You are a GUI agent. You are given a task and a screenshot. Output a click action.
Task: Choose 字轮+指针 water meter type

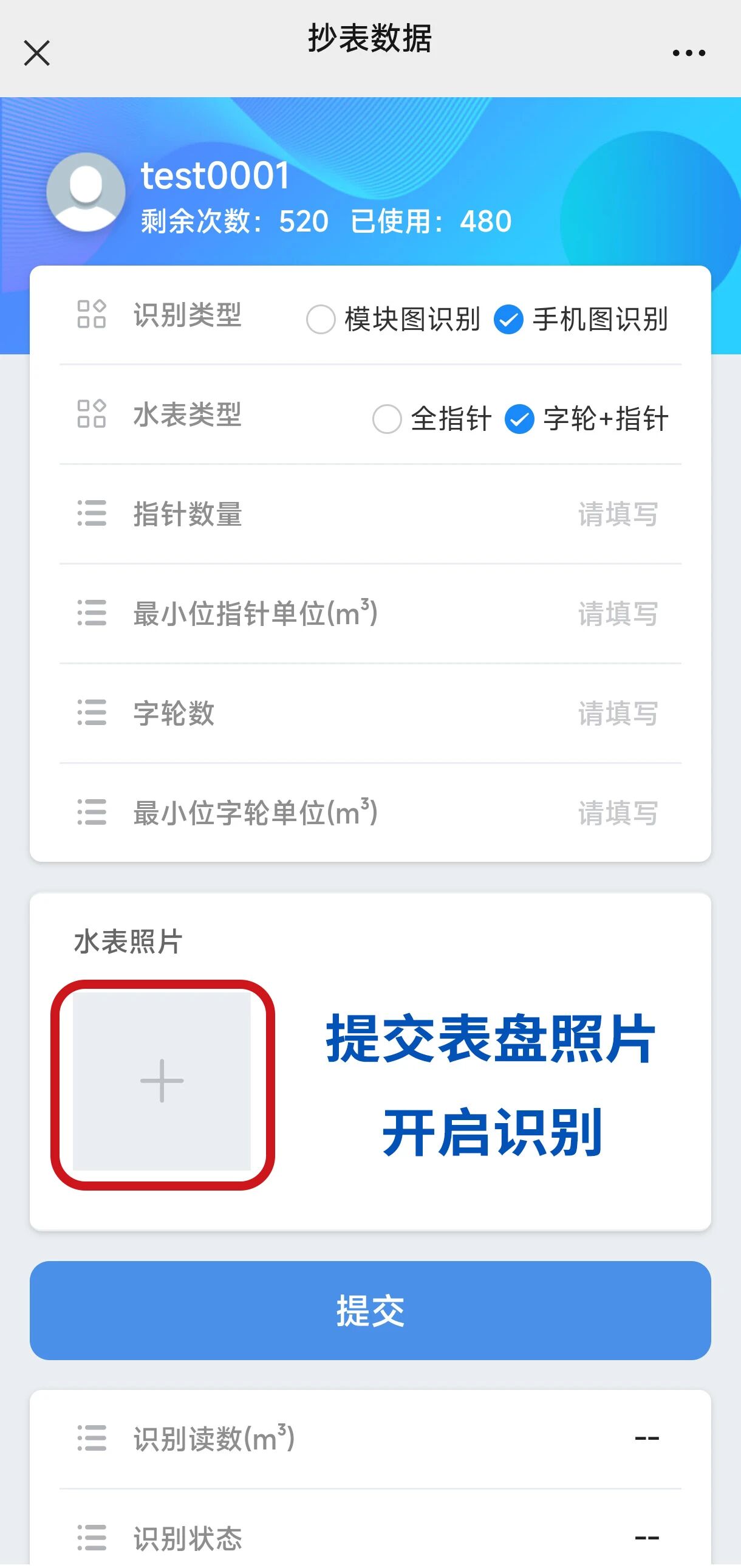click(x=519, y=419)
